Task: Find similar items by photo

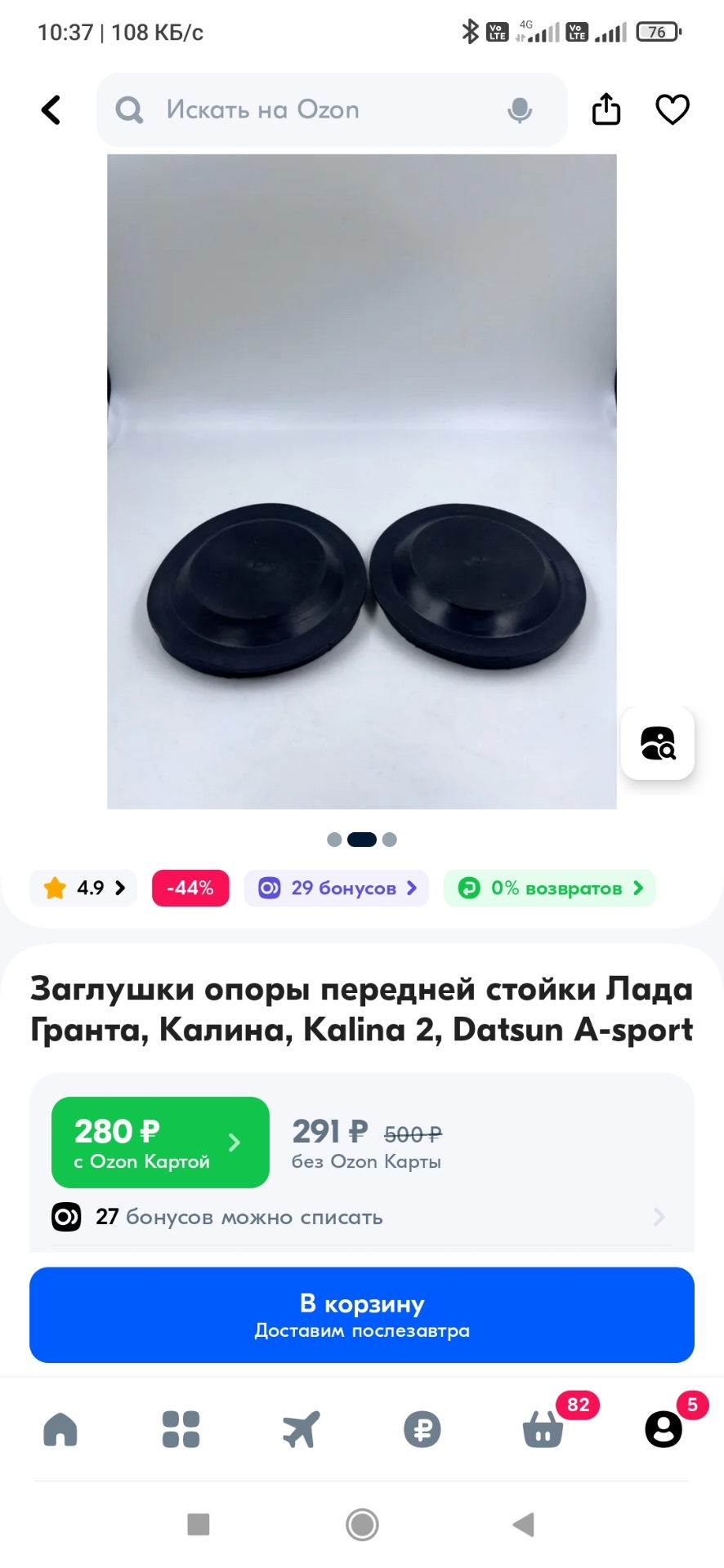Action: click(x=657, y=743)
